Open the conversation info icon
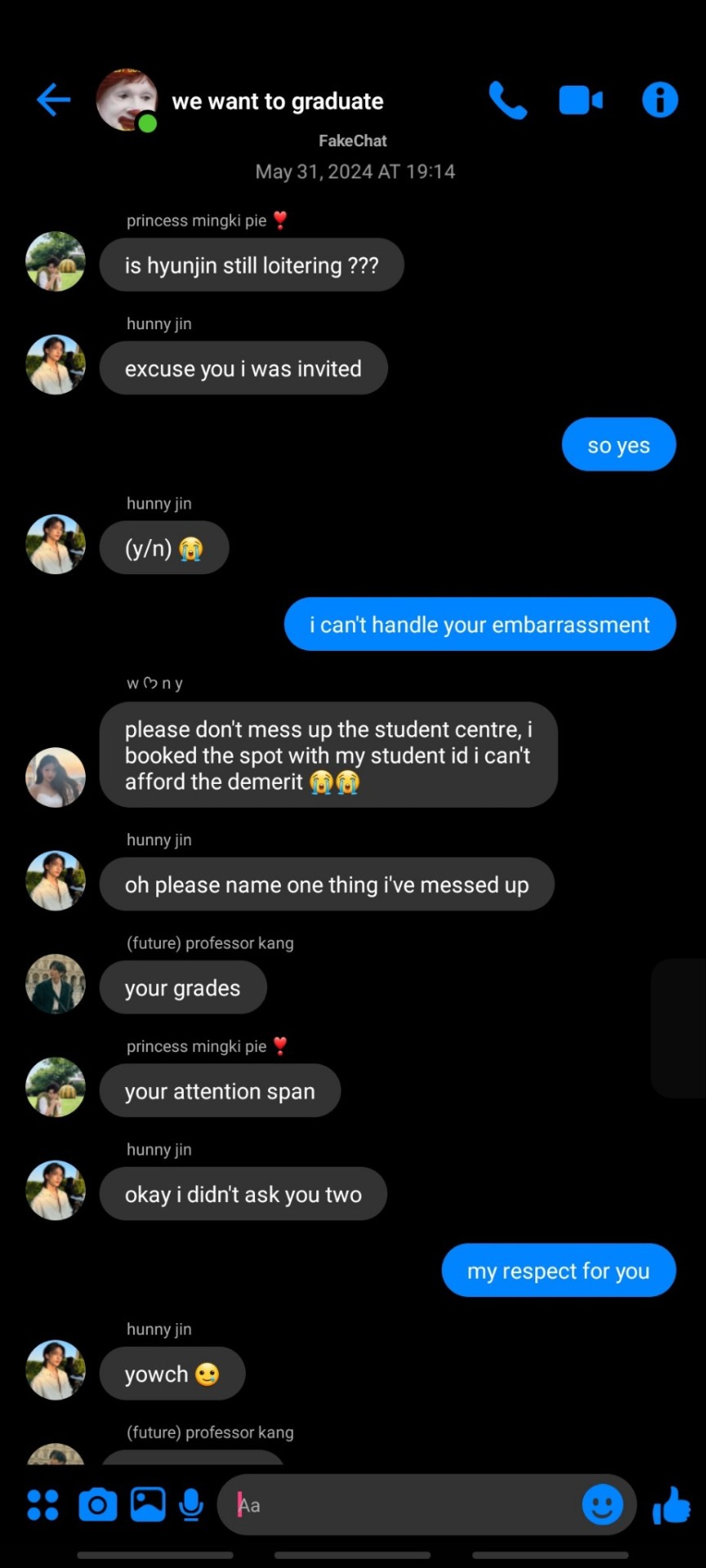 coord(659,100)
